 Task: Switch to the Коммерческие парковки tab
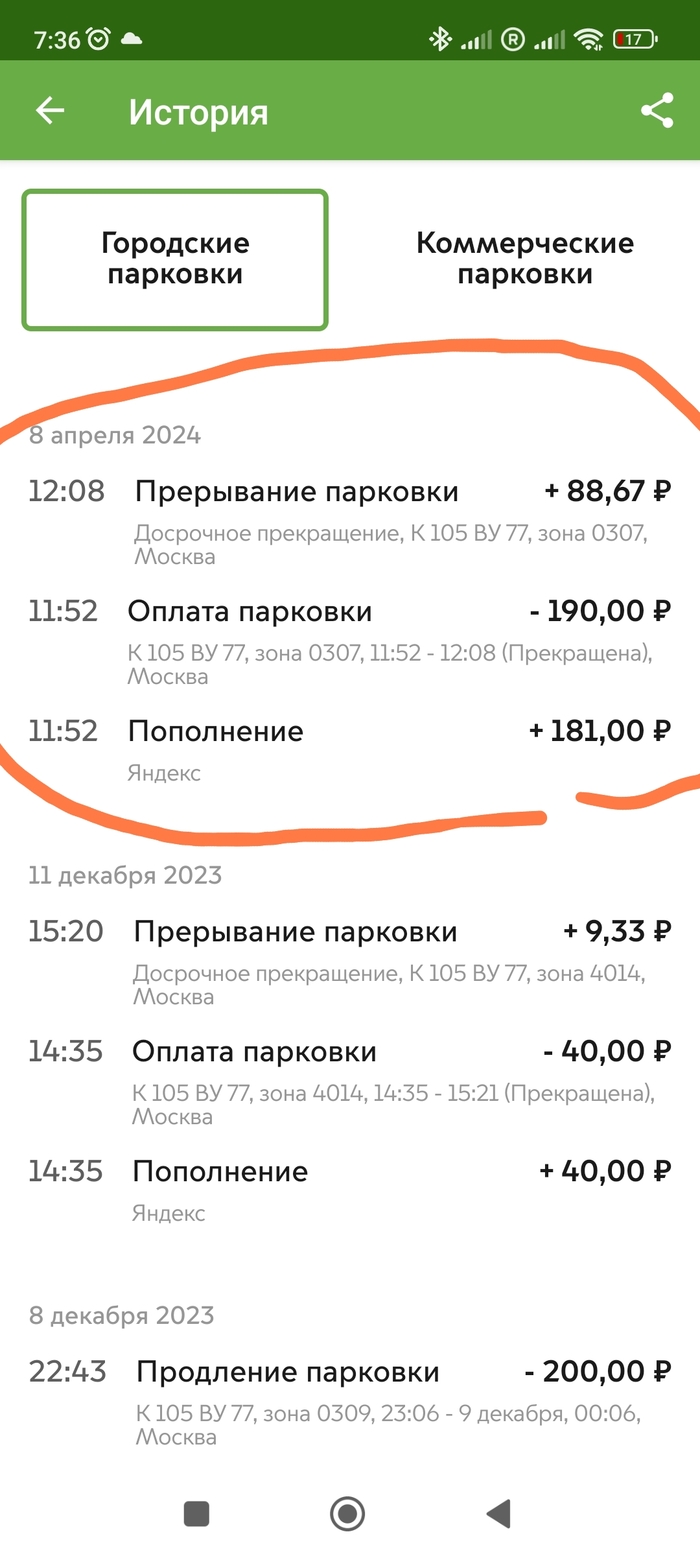tap(525, 259)
